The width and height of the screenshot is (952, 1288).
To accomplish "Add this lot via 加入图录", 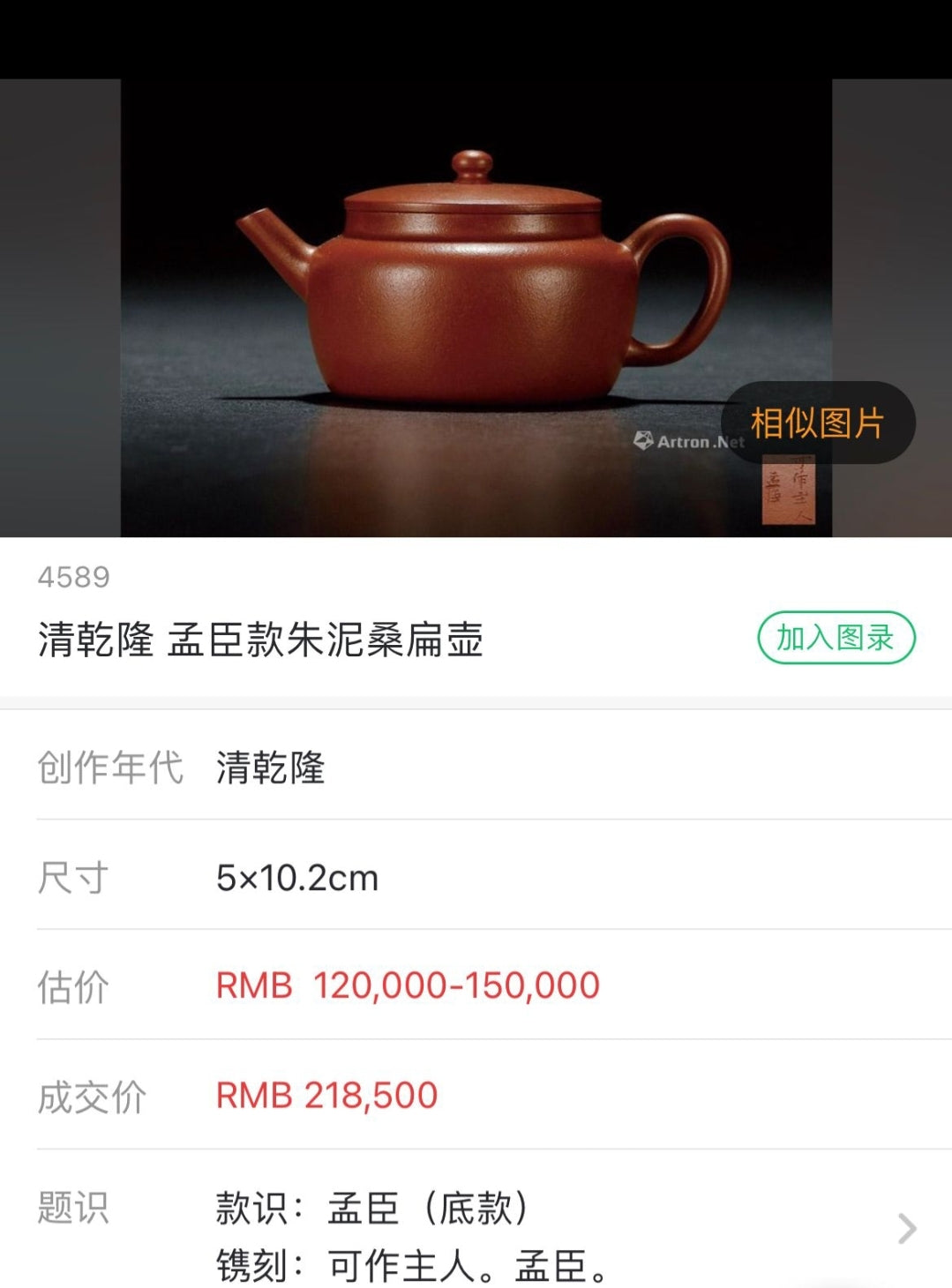I will coord(836,637).
